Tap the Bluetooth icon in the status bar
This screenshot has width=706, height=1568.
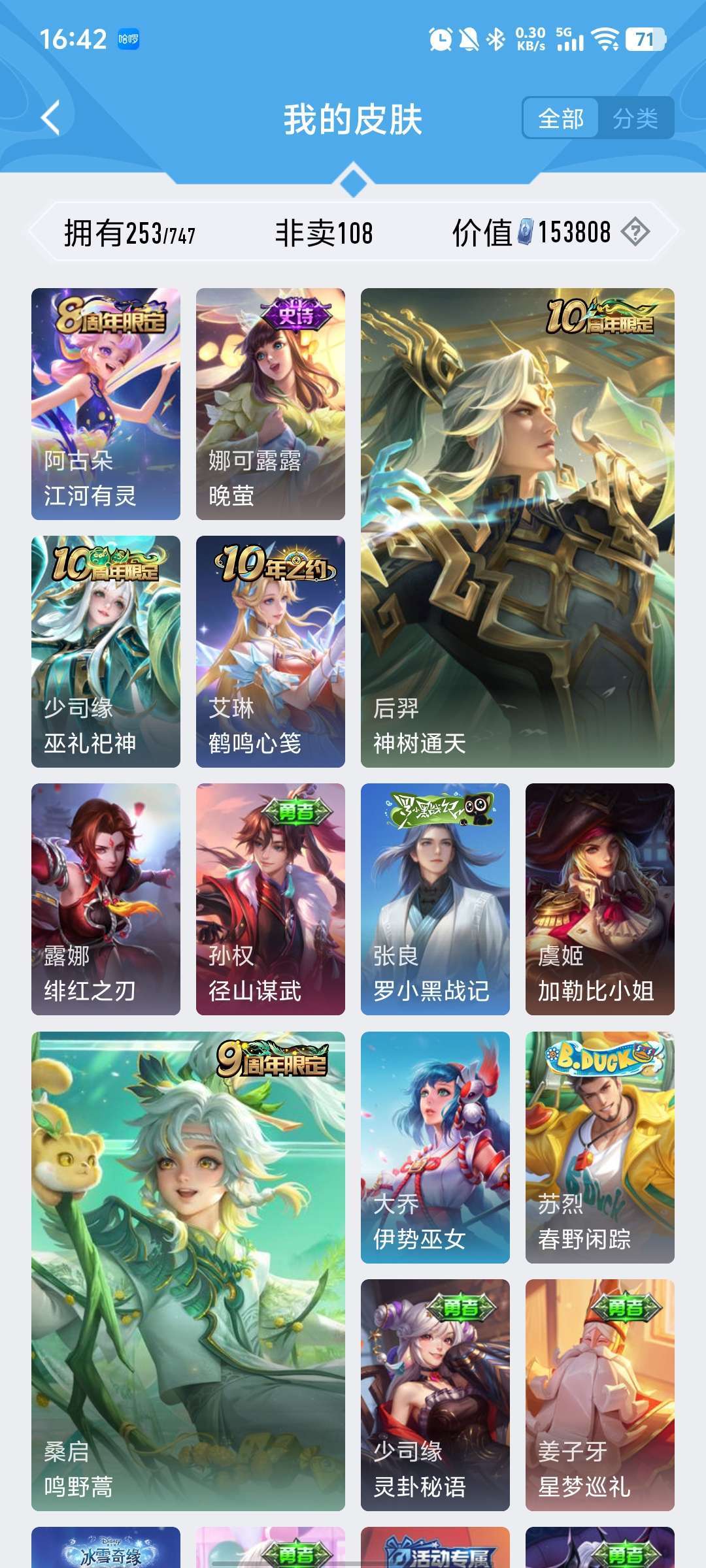point(495,39)
